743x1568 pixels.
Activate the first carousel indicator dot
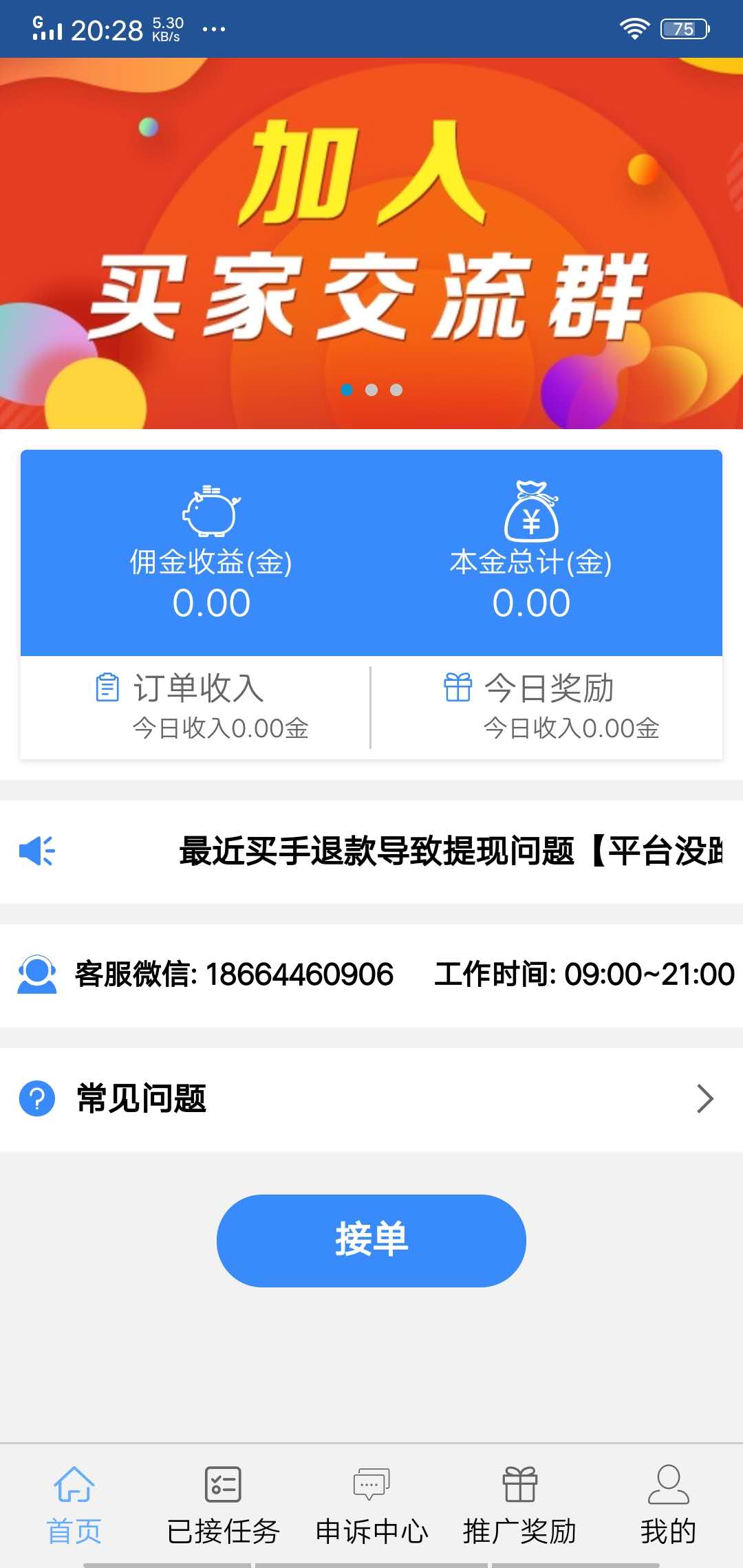click(346, 389)
